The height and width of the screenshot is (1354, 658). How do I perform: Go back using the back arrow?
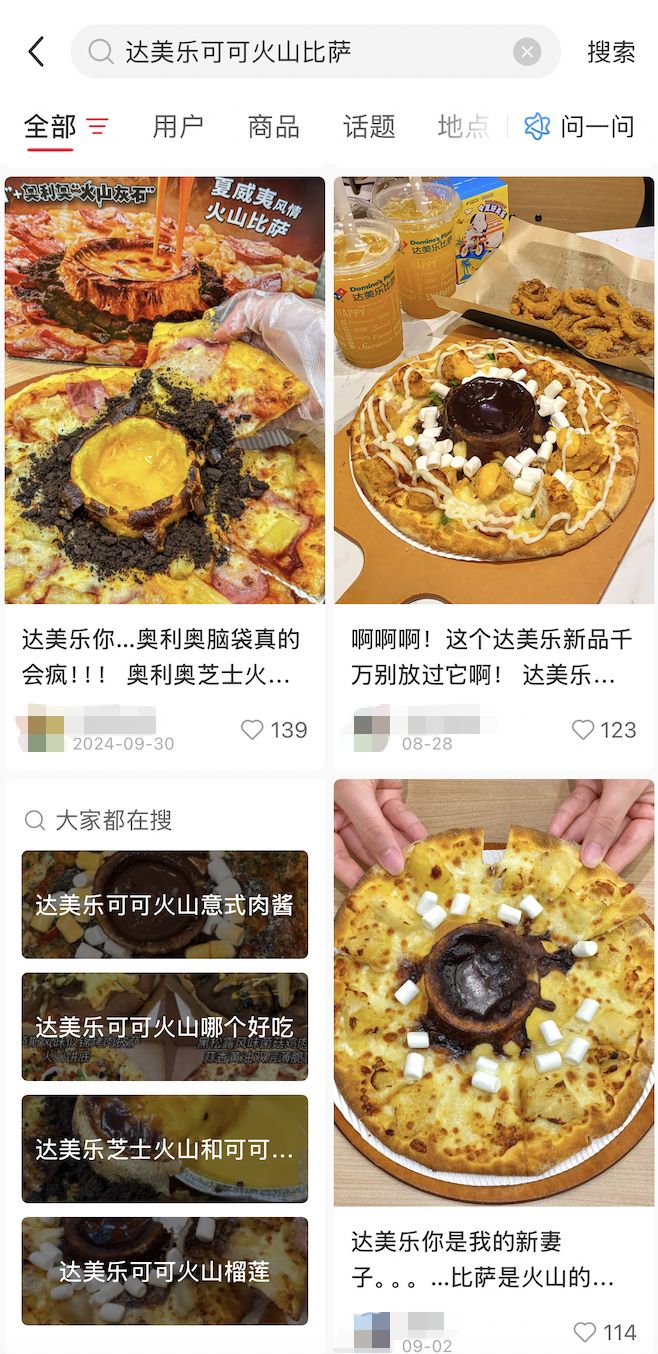36,52
